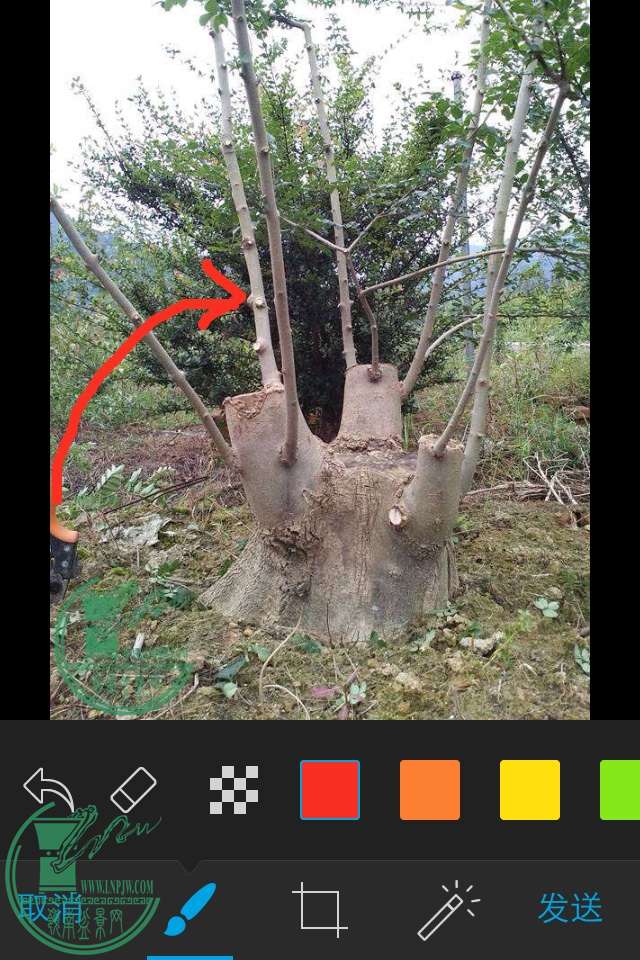This screenshot has height=960, width=640.
Task: Cancel editing with 取消
Action: (x=50, y=908)
